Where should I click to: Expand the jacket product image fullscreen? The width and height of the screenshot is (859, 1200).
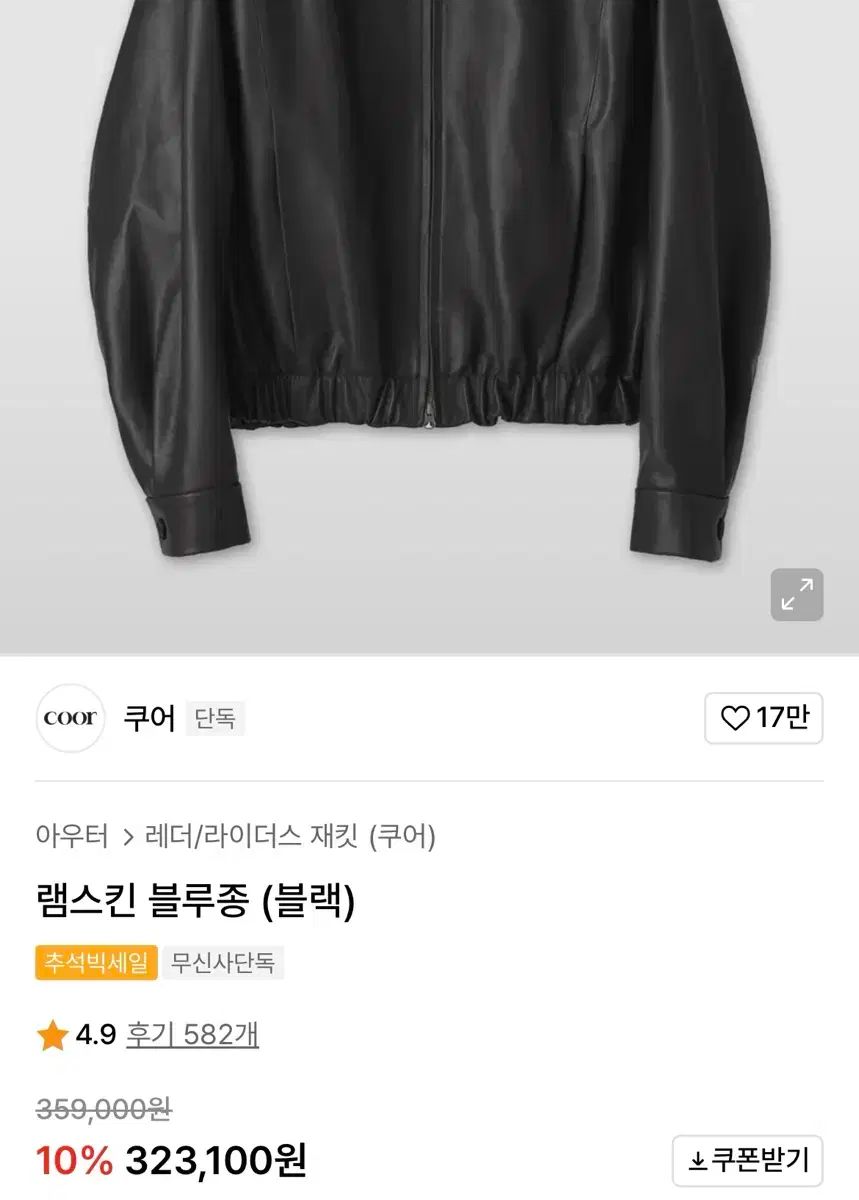(797, 595)
